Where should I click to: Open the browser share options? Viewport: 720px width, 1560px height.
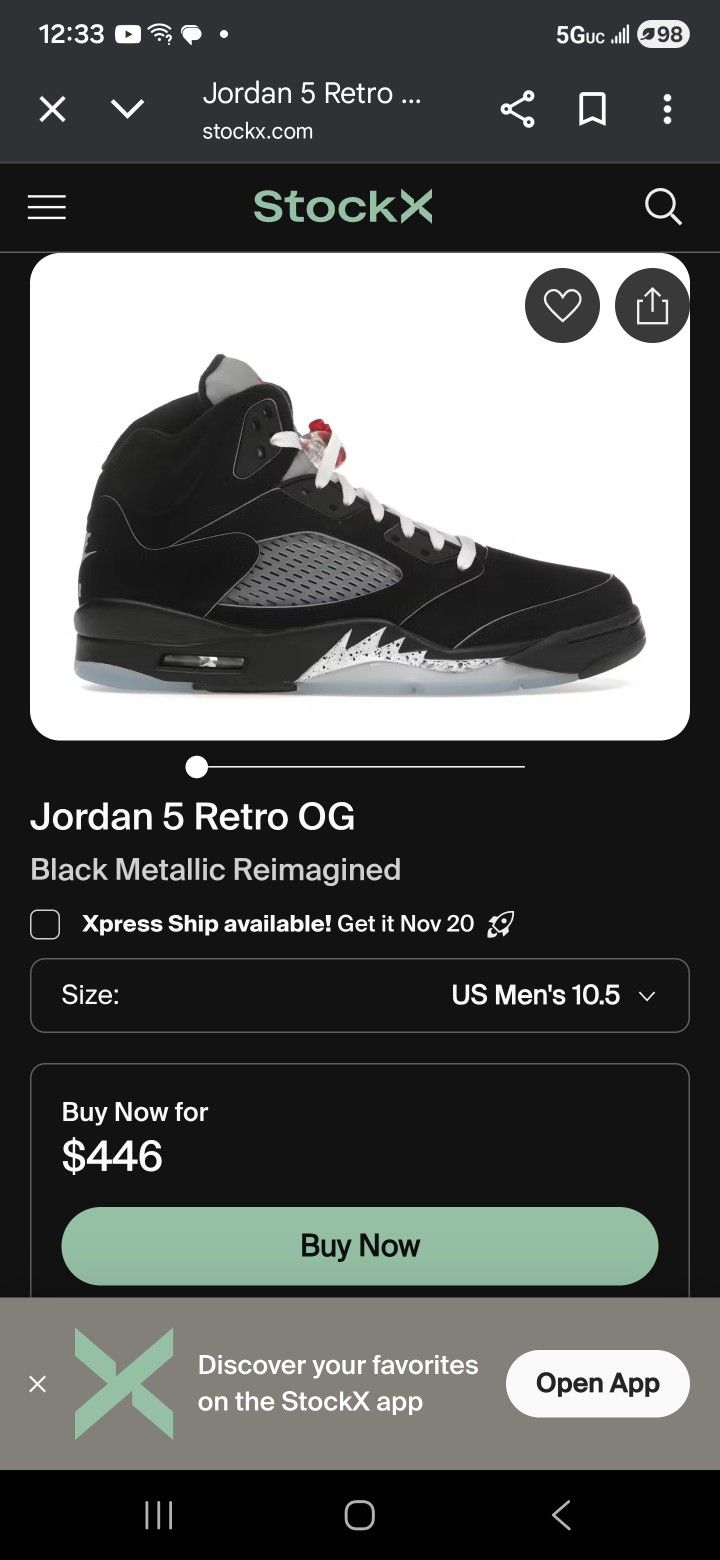point(516,108)
